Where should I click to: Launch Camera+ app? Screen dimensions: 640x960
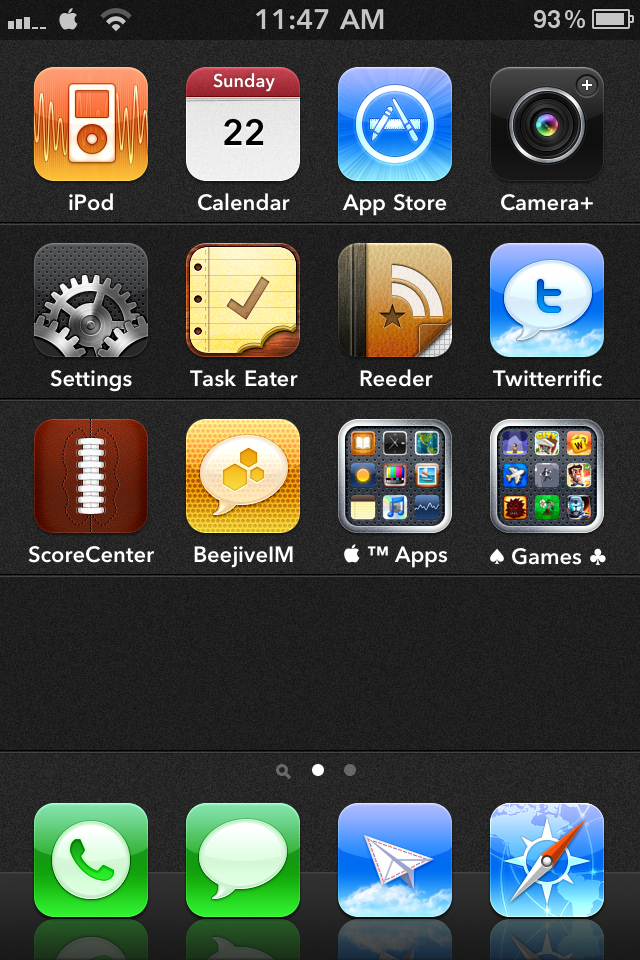pos(547,124)
